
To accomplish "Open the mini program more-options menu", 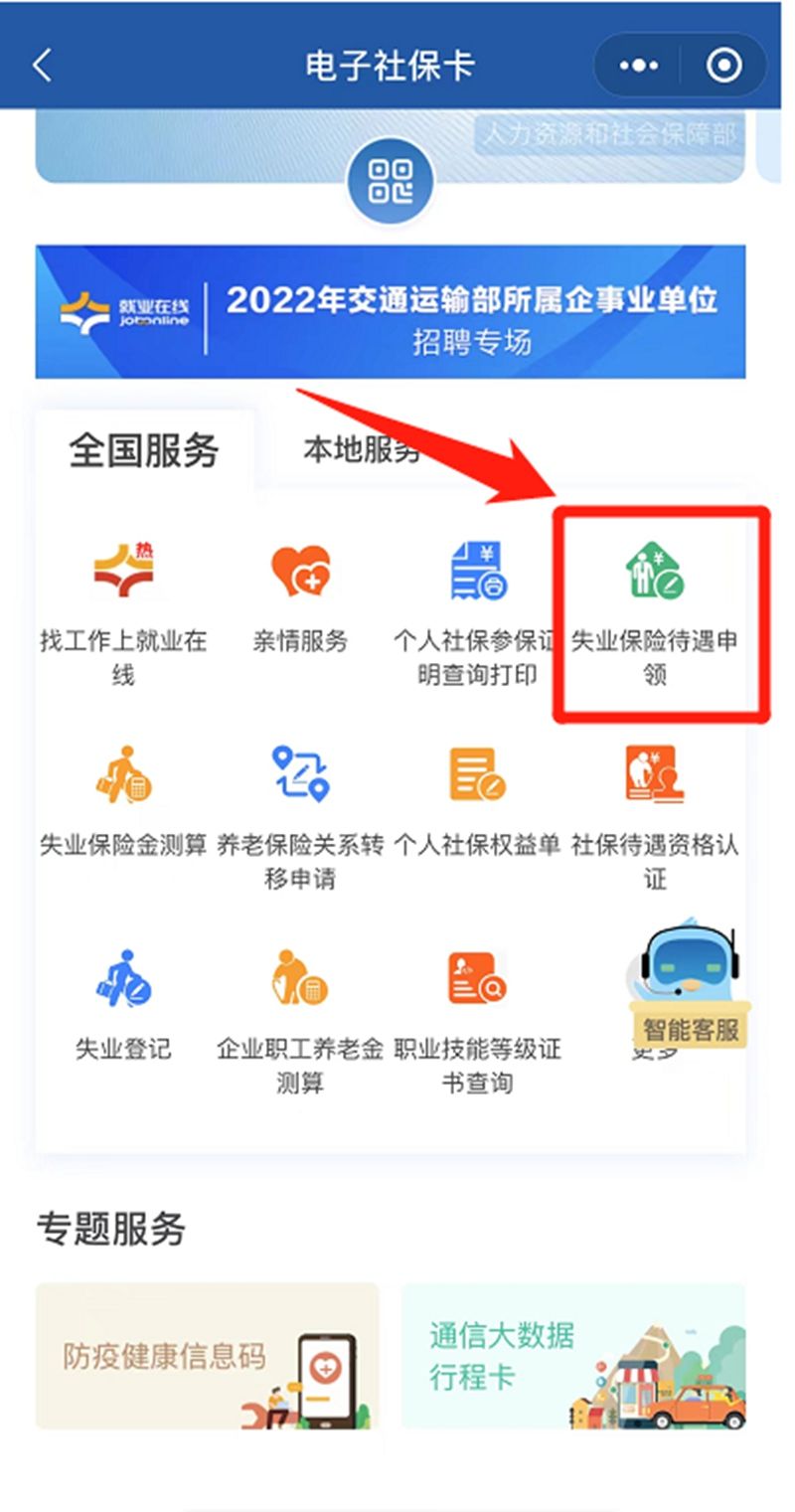I will (x=638, y=66).
